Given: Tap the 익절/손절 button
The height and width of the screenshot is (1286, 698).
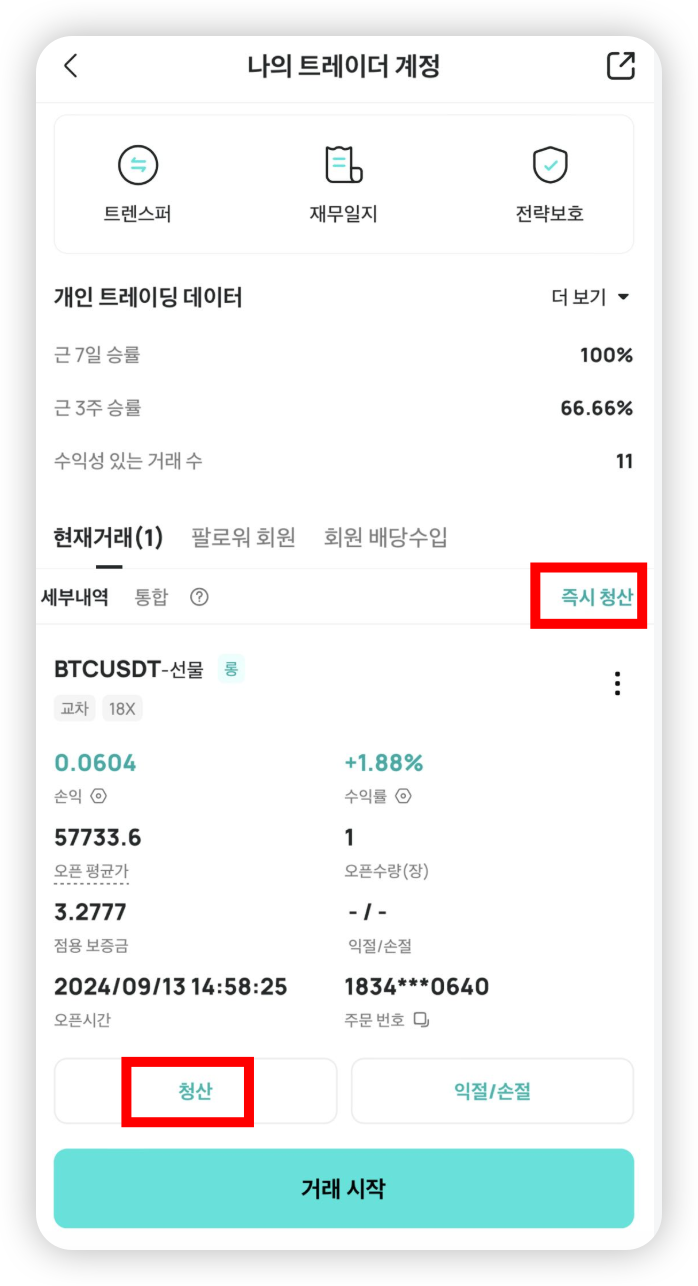Looking at the screenshot, I should 492,1091.
